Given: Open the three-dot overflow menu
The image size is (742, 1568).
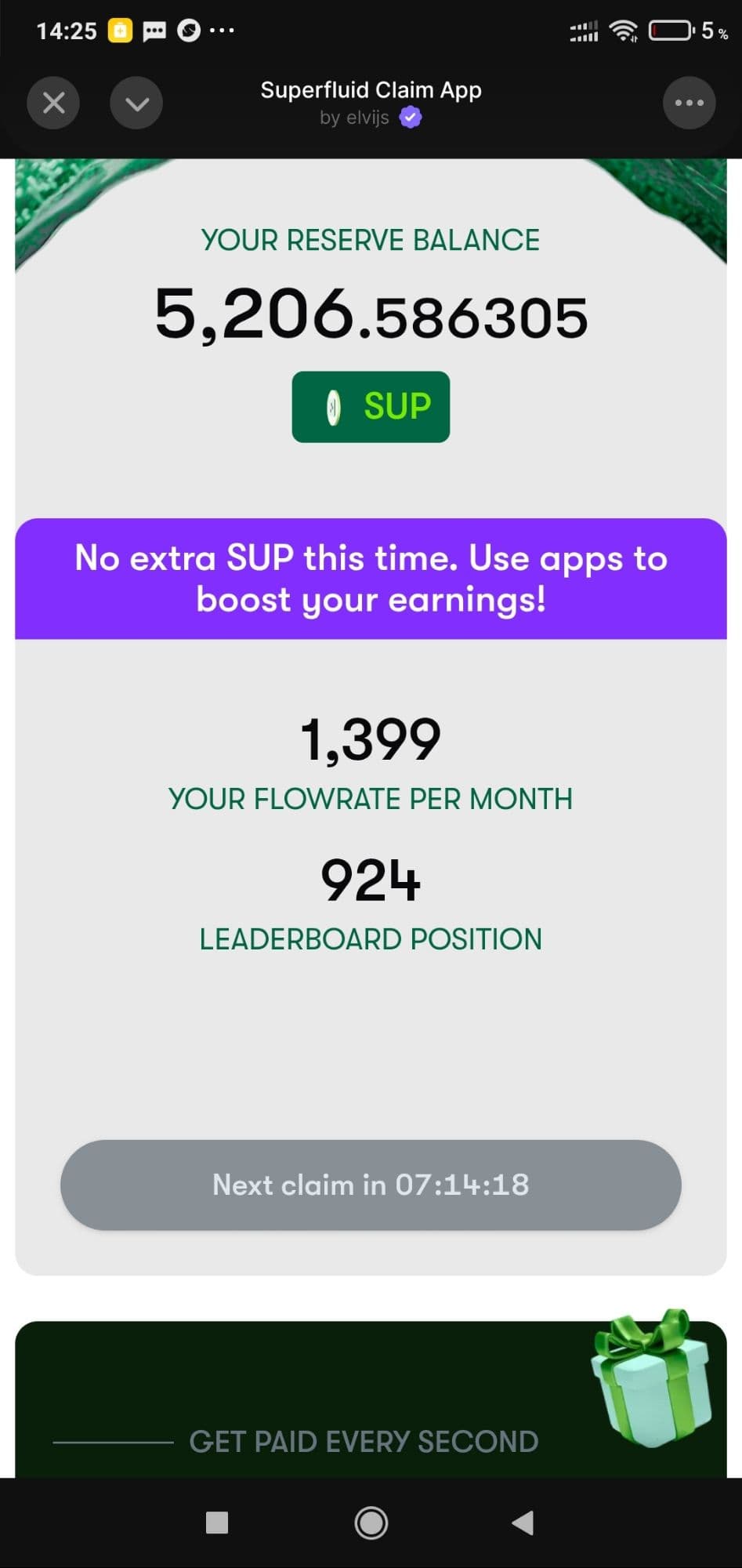Looking at the screenshot, I should pyautogui.click(x=689, y=103).
